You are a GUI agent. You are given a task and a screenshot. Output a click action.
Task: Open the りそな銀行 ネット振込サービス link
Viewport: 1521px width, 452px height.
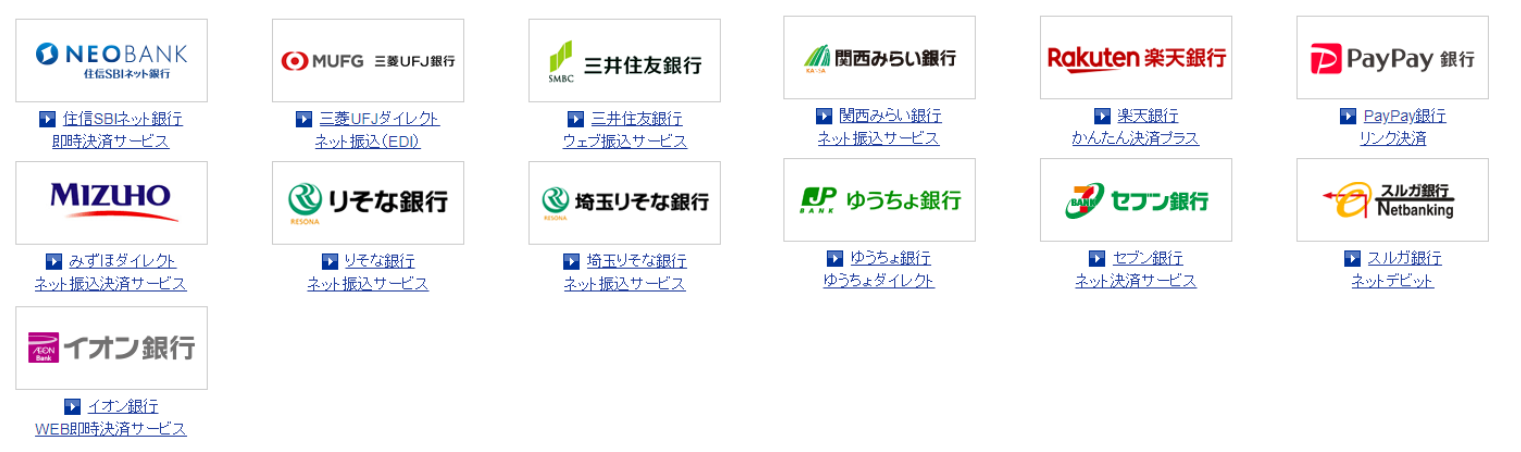tap(379, 261)
